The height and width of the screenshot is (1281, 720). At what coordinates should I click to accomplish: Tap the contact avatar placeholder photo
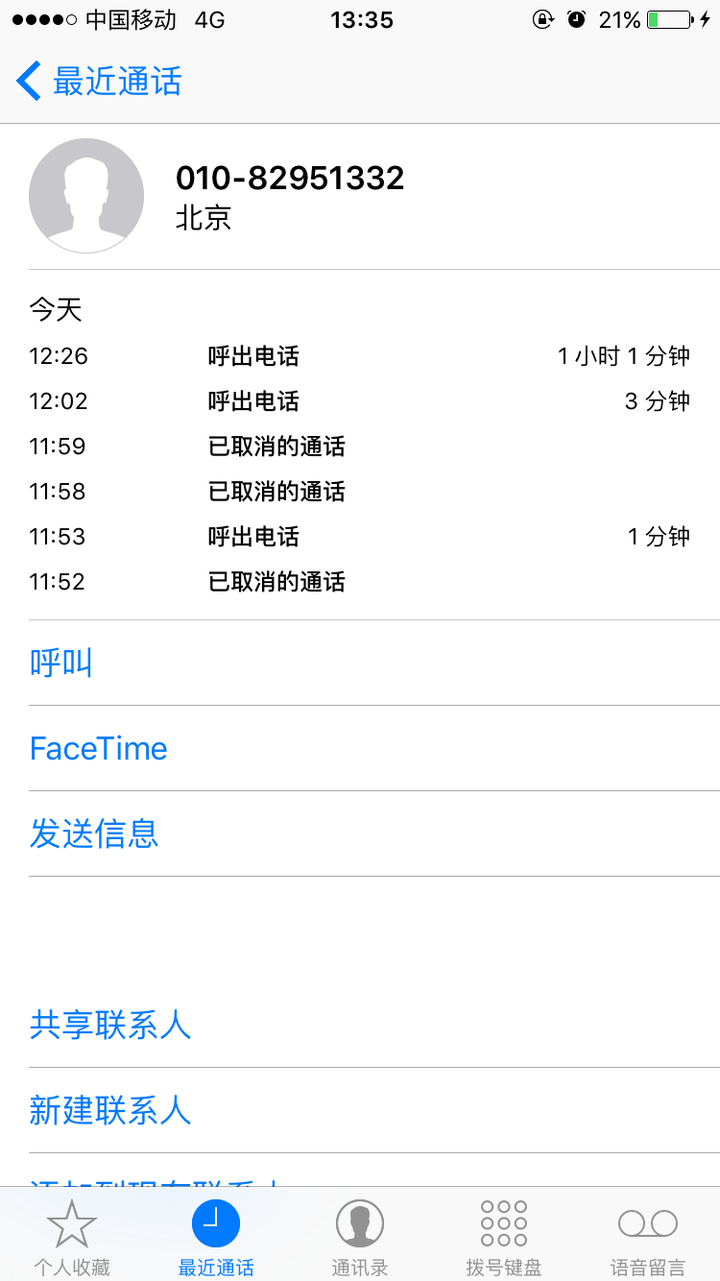coord(86,195)
